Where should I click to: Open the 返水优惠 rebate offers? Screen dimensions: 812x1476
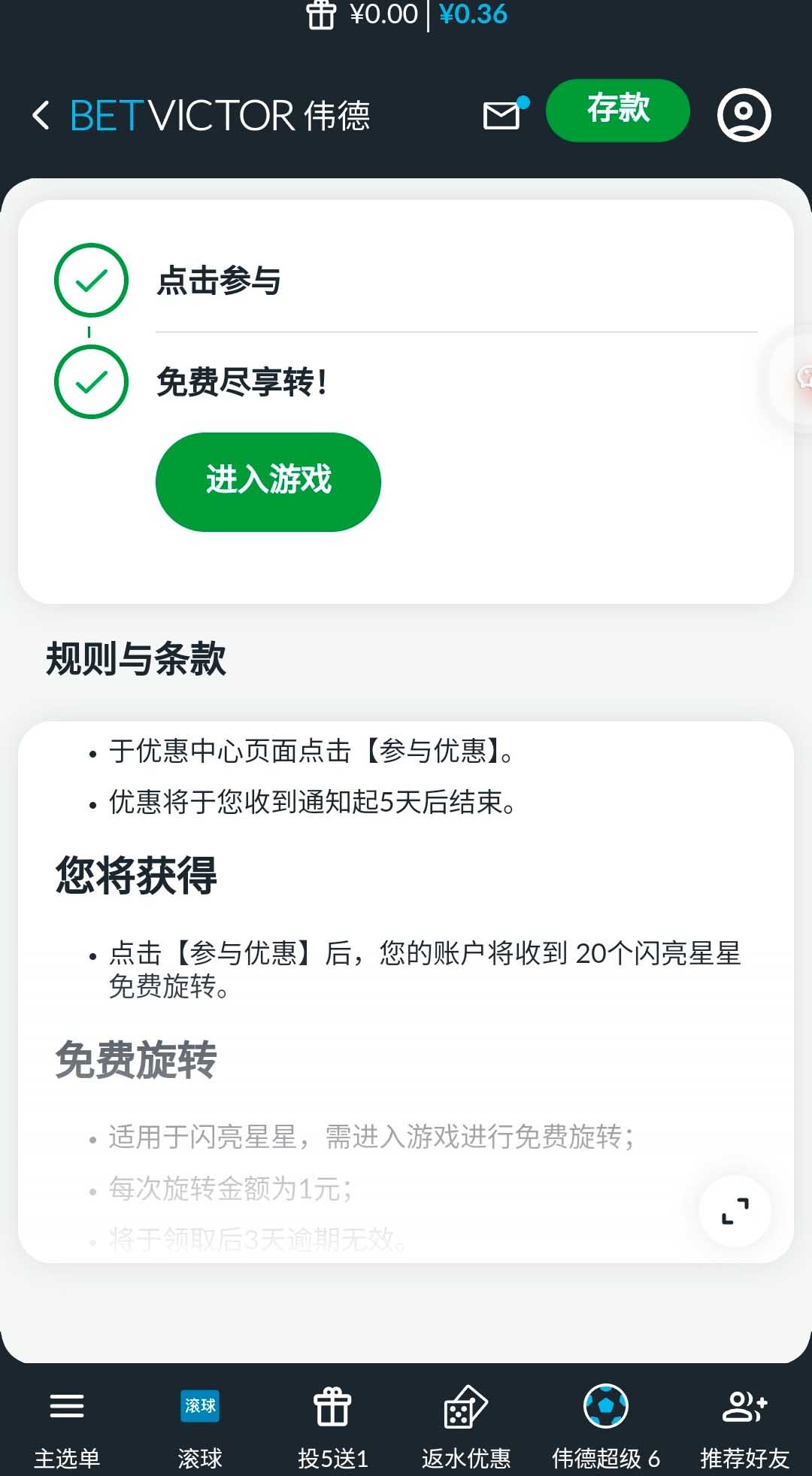(465, 1426)
